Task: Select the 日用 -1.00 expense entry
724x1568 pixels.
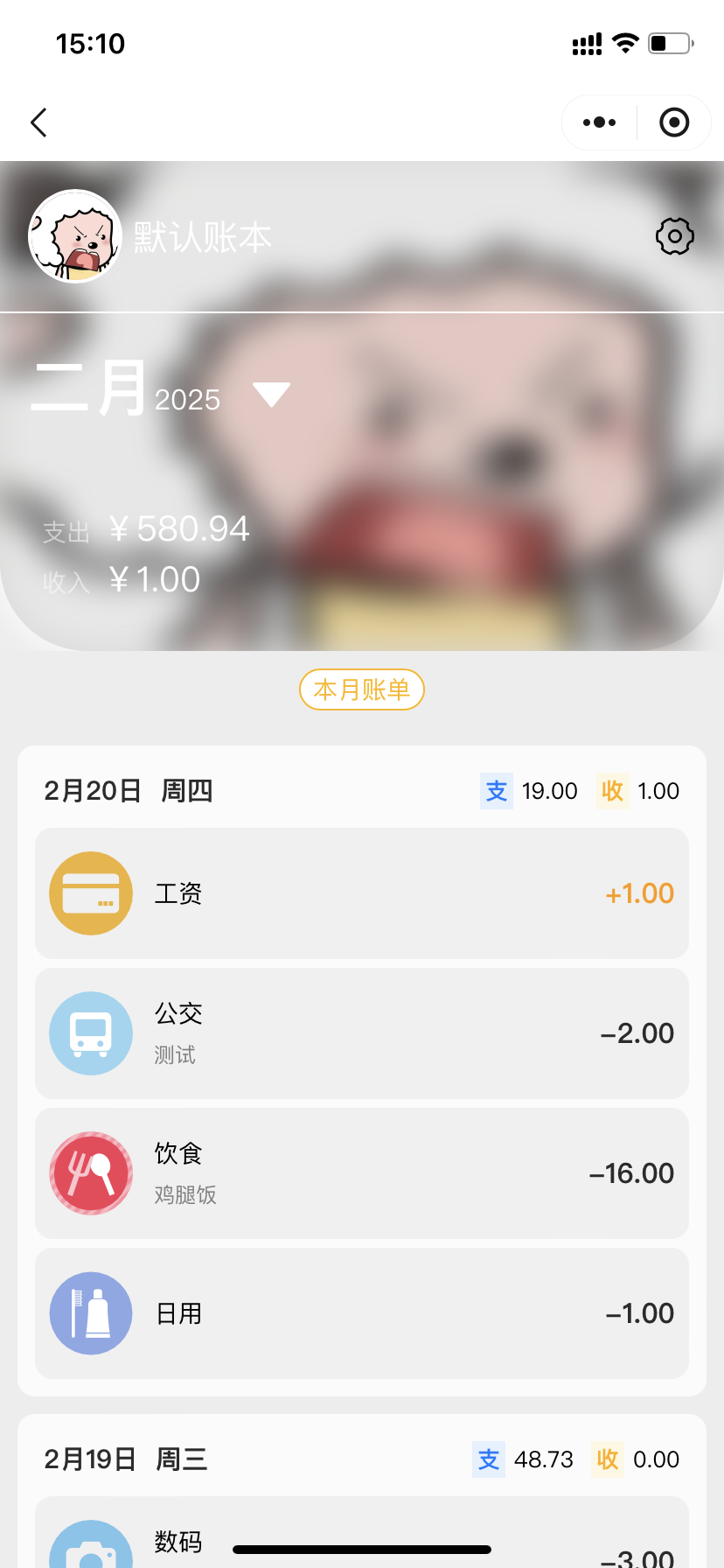Action: tap(362, 1313)
